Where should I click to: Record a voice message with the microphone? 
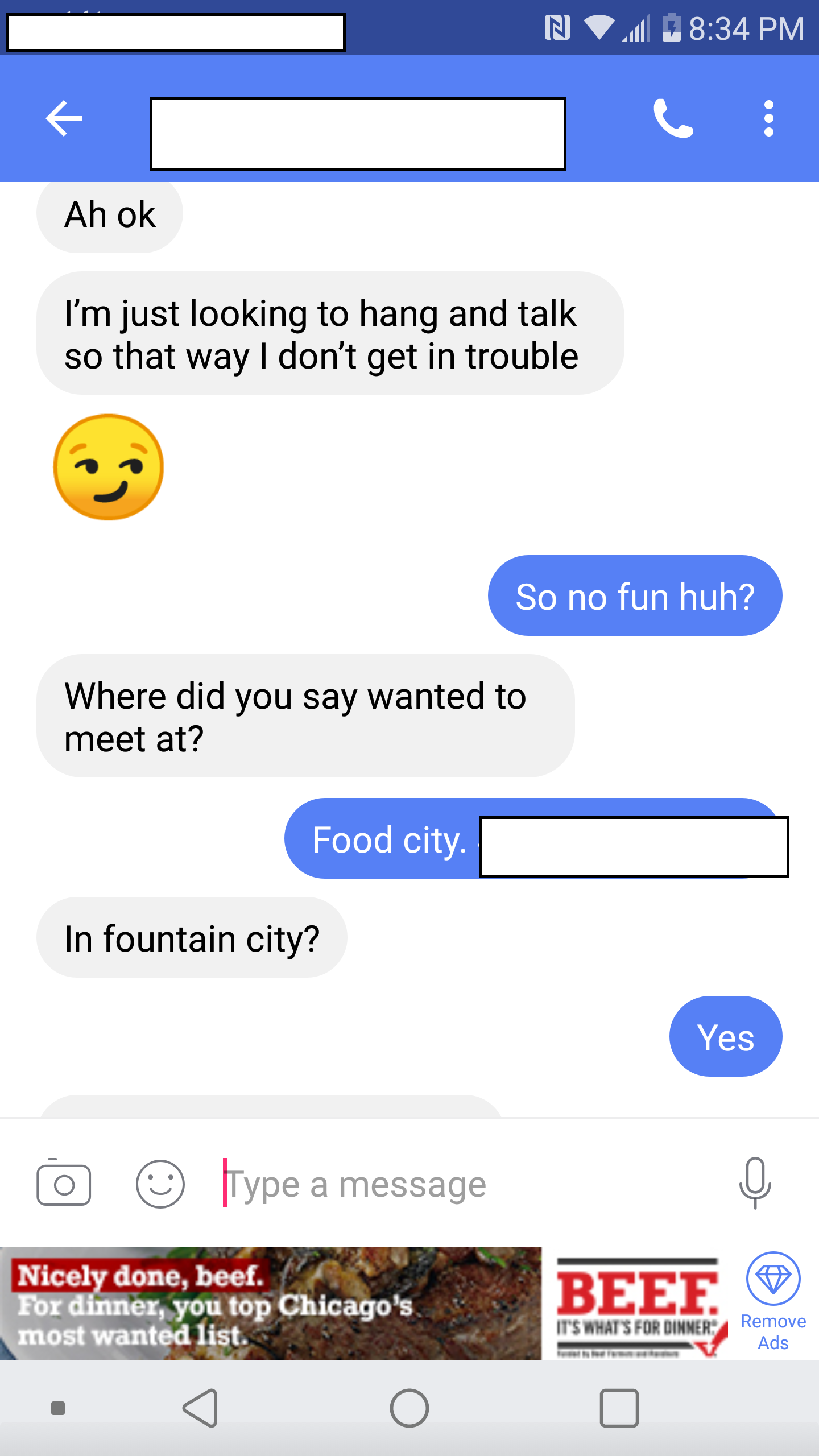point(755,1184)
